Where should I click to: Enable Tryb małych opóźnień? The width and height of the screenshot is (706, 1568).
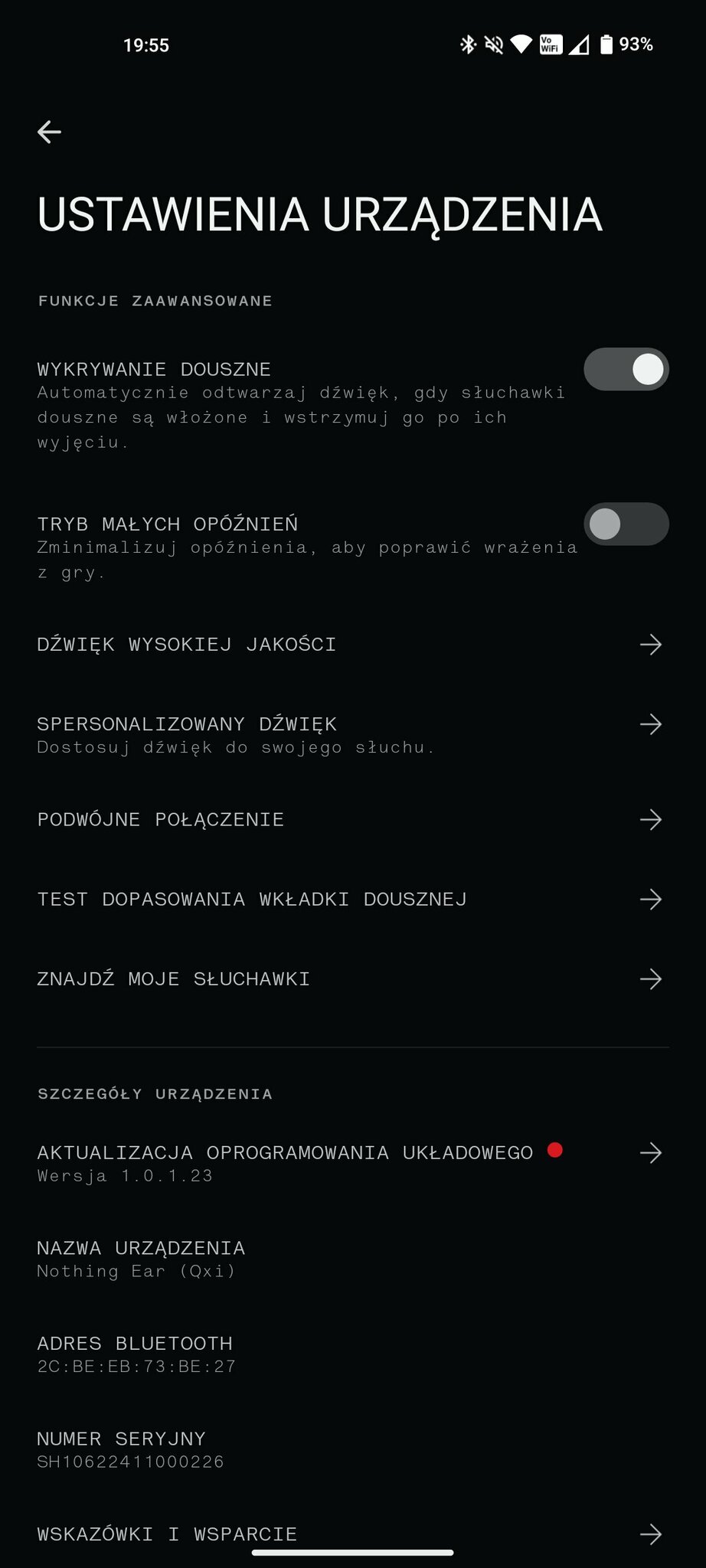pyautogui.click(x=626, y=524)
